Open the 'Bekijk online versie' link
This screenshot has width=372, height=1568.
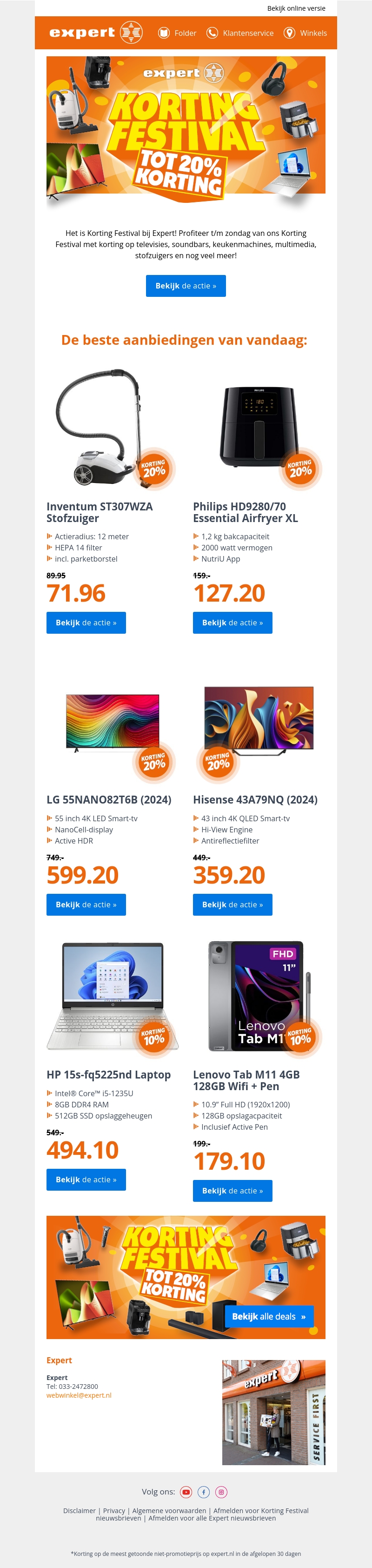pos(296,8)
